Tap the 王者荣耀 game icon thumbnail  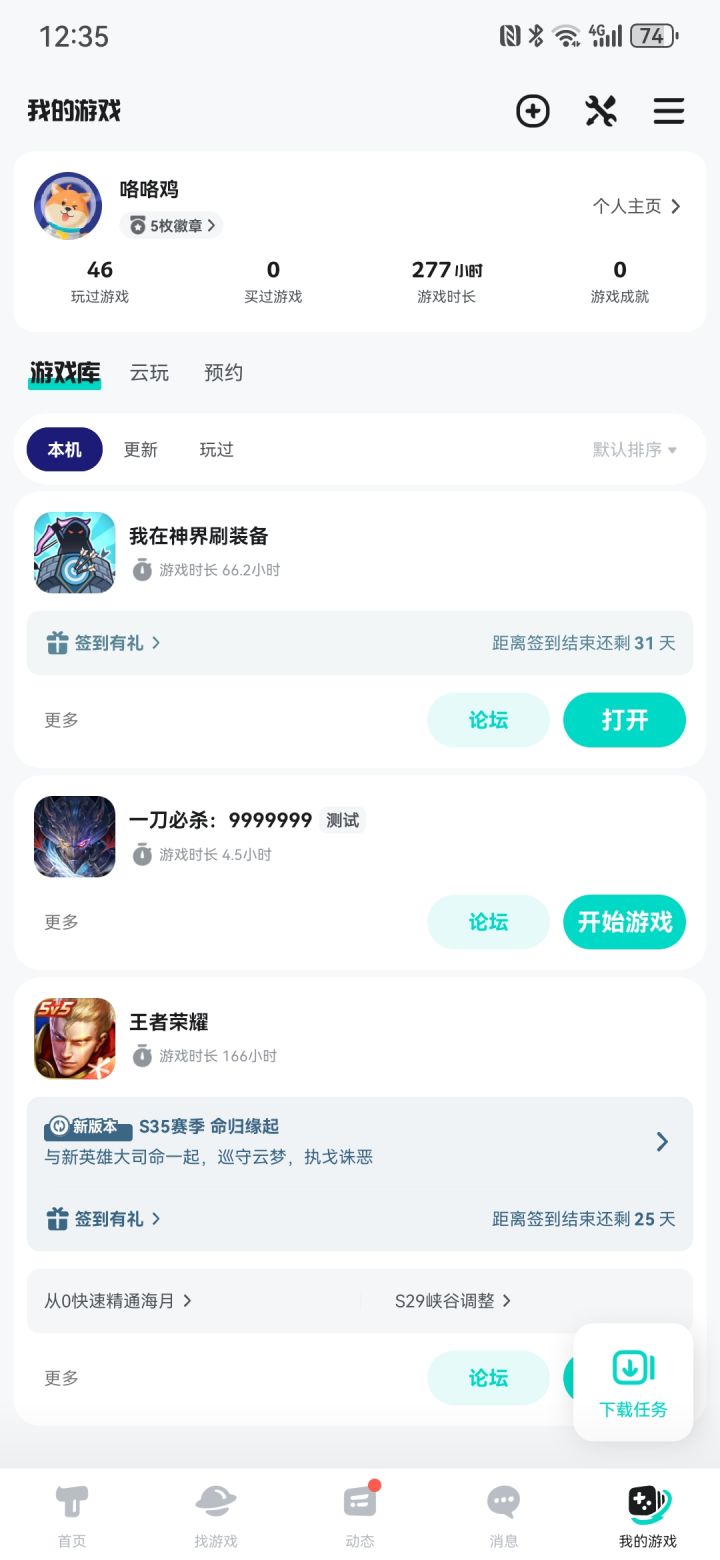point(74,1037)
